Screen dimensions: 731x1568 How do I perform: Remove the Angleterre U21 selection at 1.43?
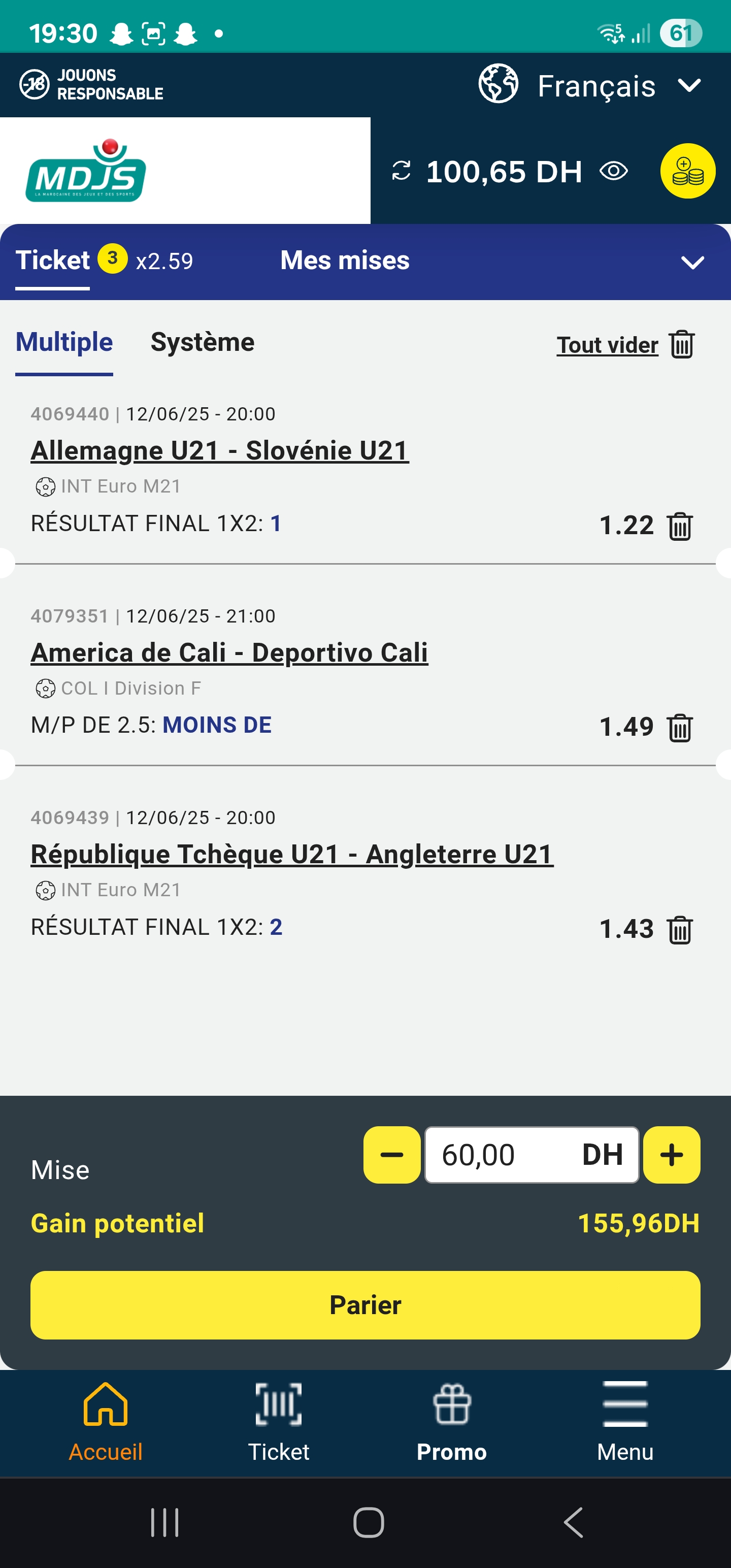[680, 930]
